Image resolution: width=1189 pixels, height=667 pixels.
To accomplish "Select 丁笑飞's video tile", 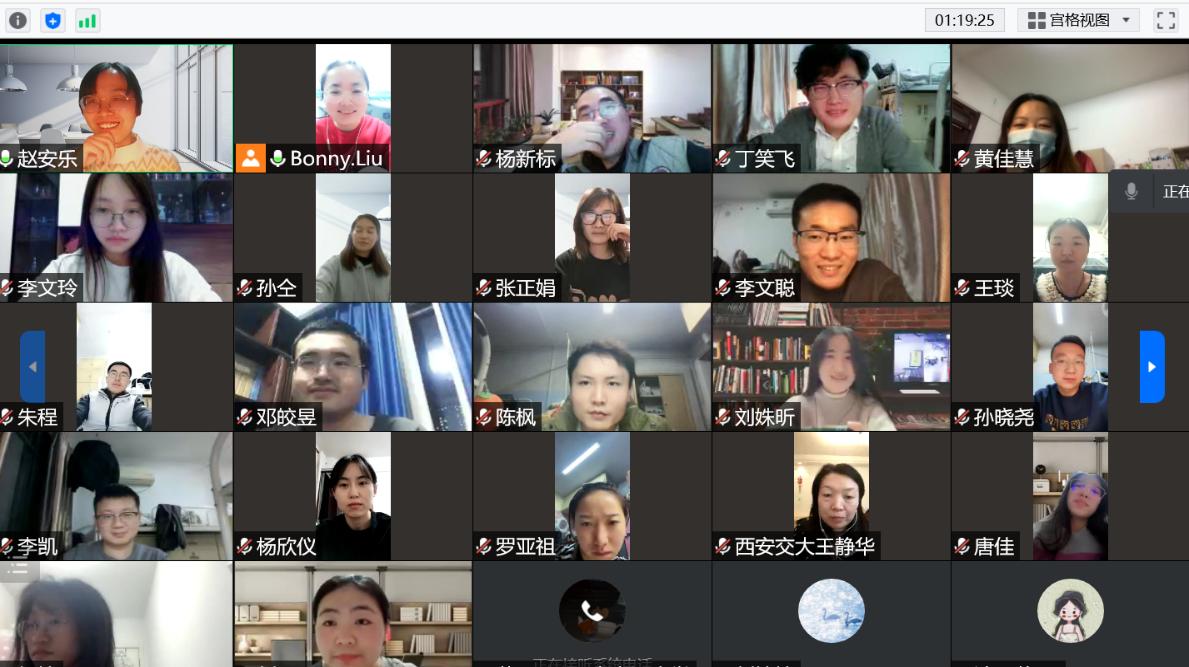I will pyautogui.click(x=831, y=107).
